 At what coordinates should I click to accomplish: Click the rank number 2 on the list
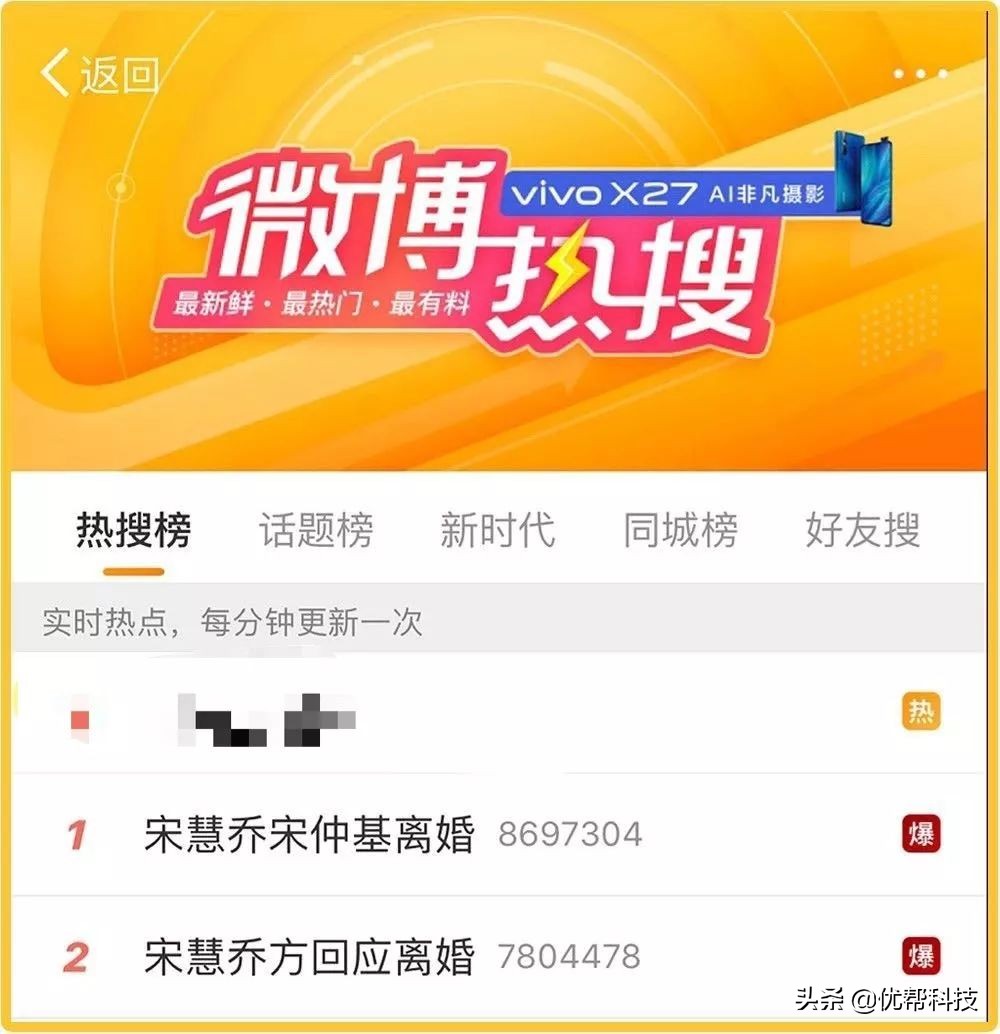pyautogui.click(x=75, y=955)
